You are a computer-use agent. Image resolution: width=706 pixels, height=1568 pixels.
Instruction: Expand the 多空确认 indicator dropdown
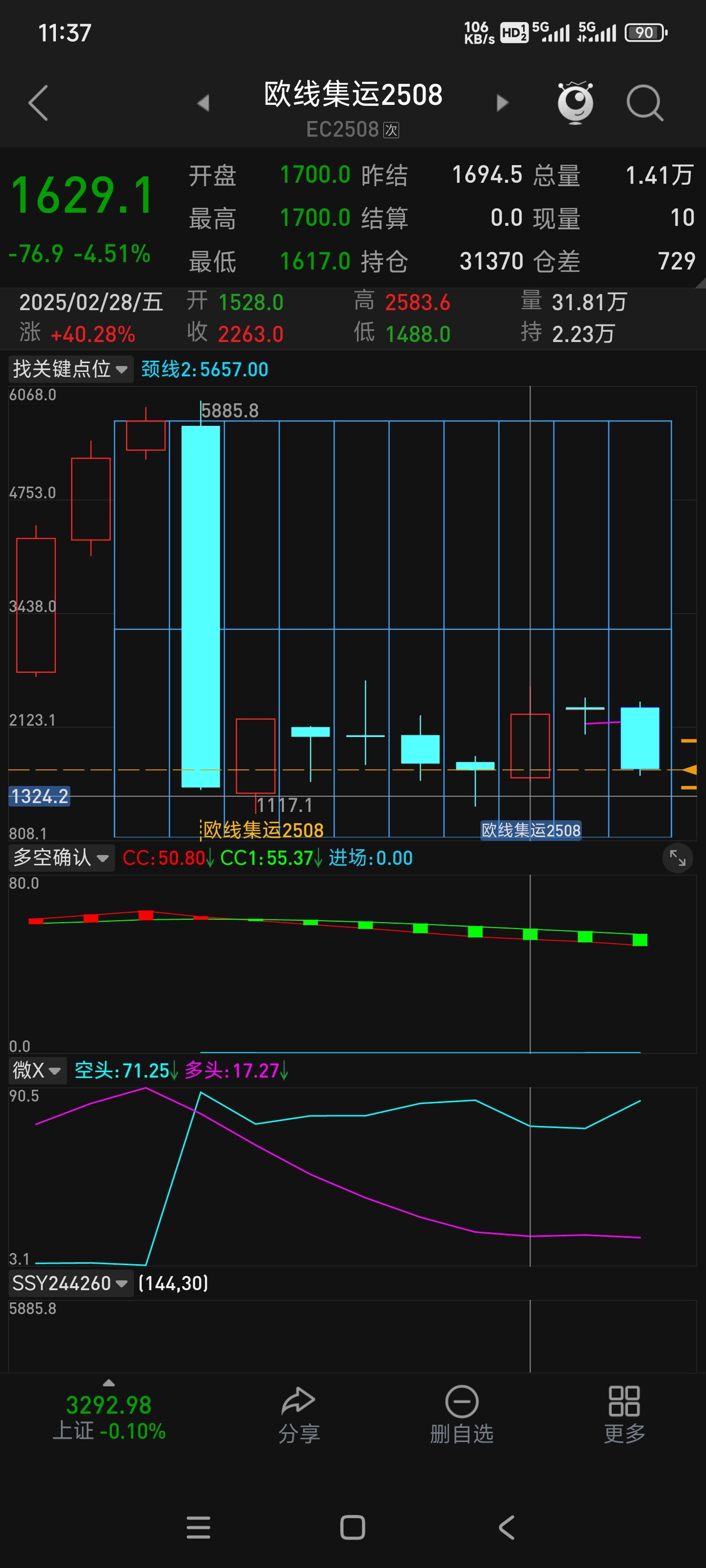(x=61, y=857)
